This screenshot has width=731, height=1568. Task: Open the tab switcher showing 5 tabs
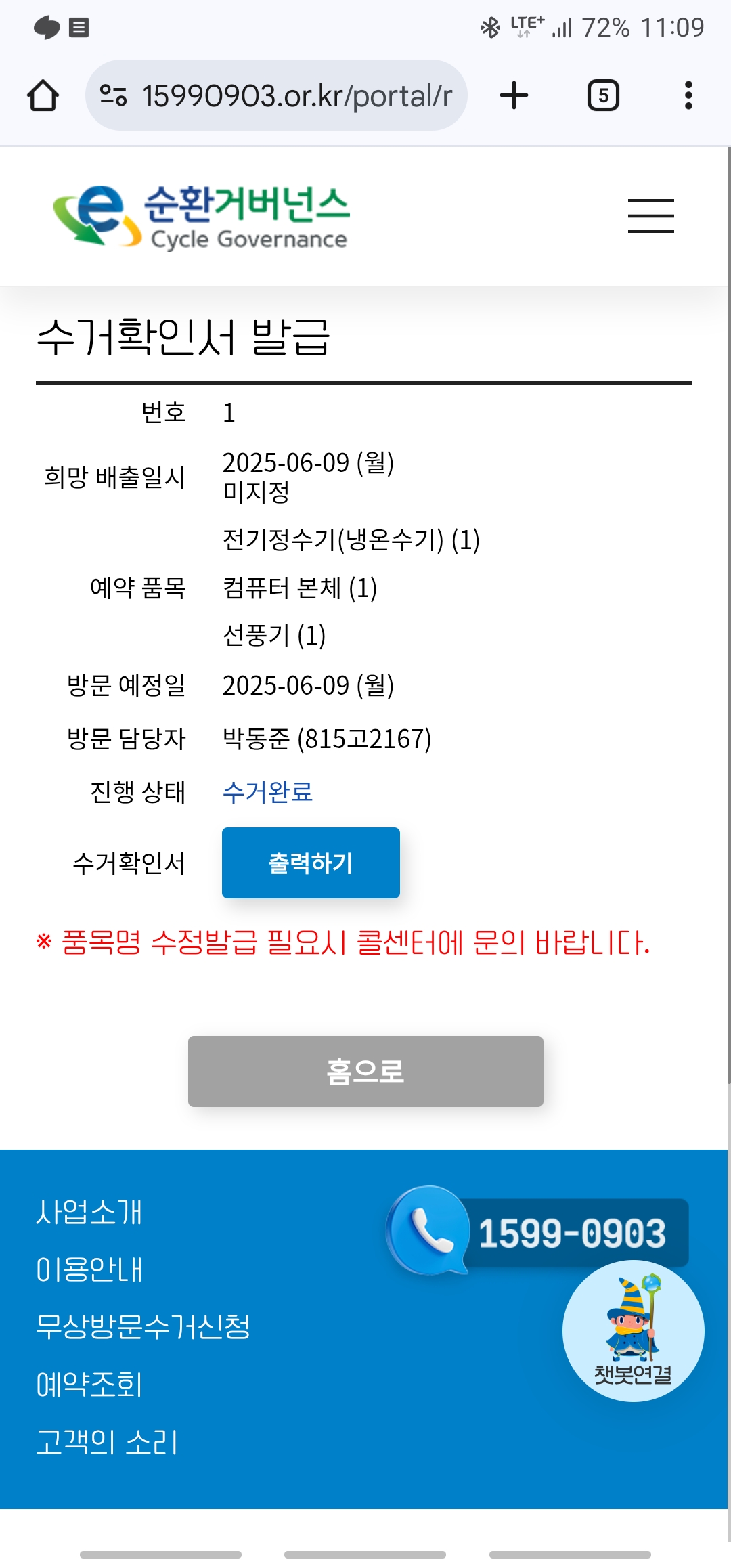603,95
